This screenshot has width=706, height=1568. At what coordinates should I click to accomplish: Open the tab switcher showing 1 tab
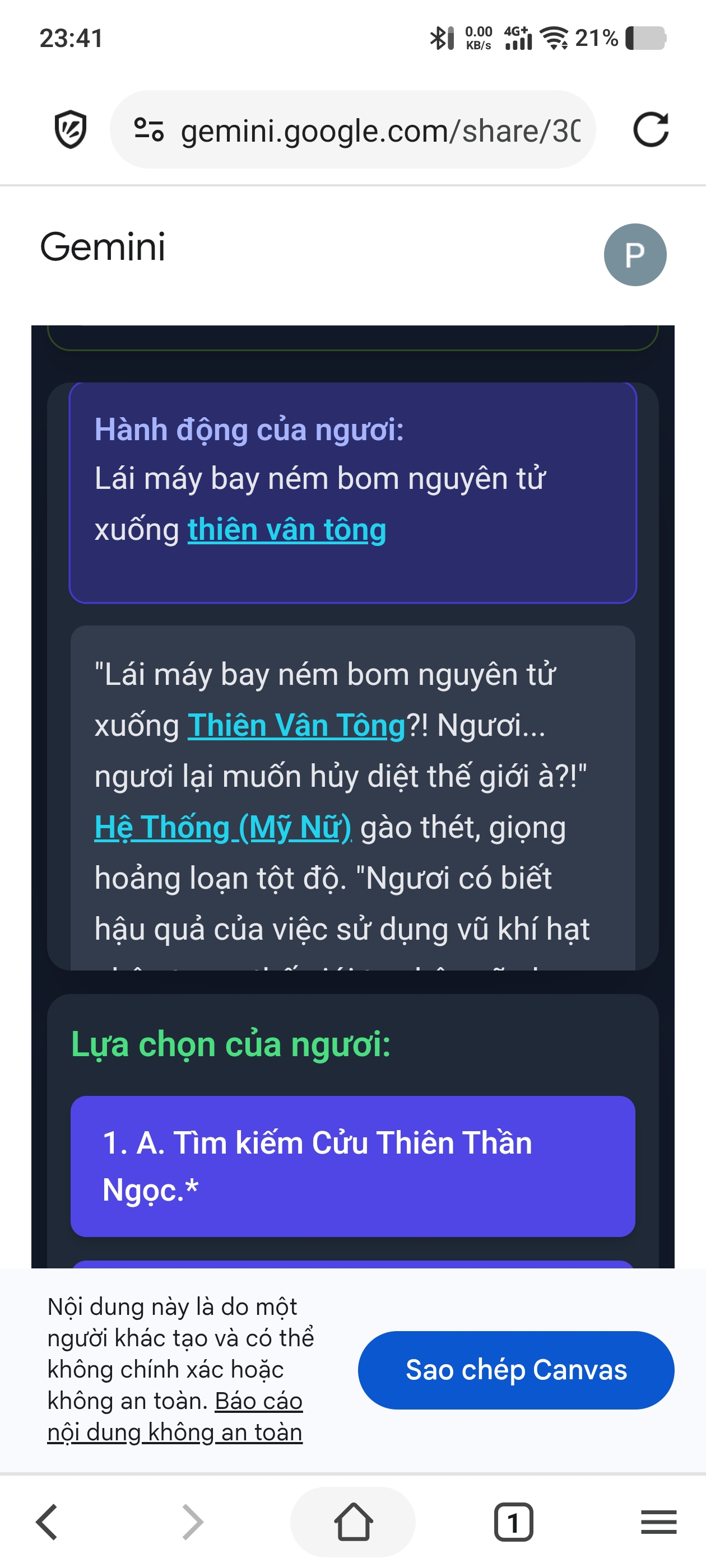tap(513, 1522)
